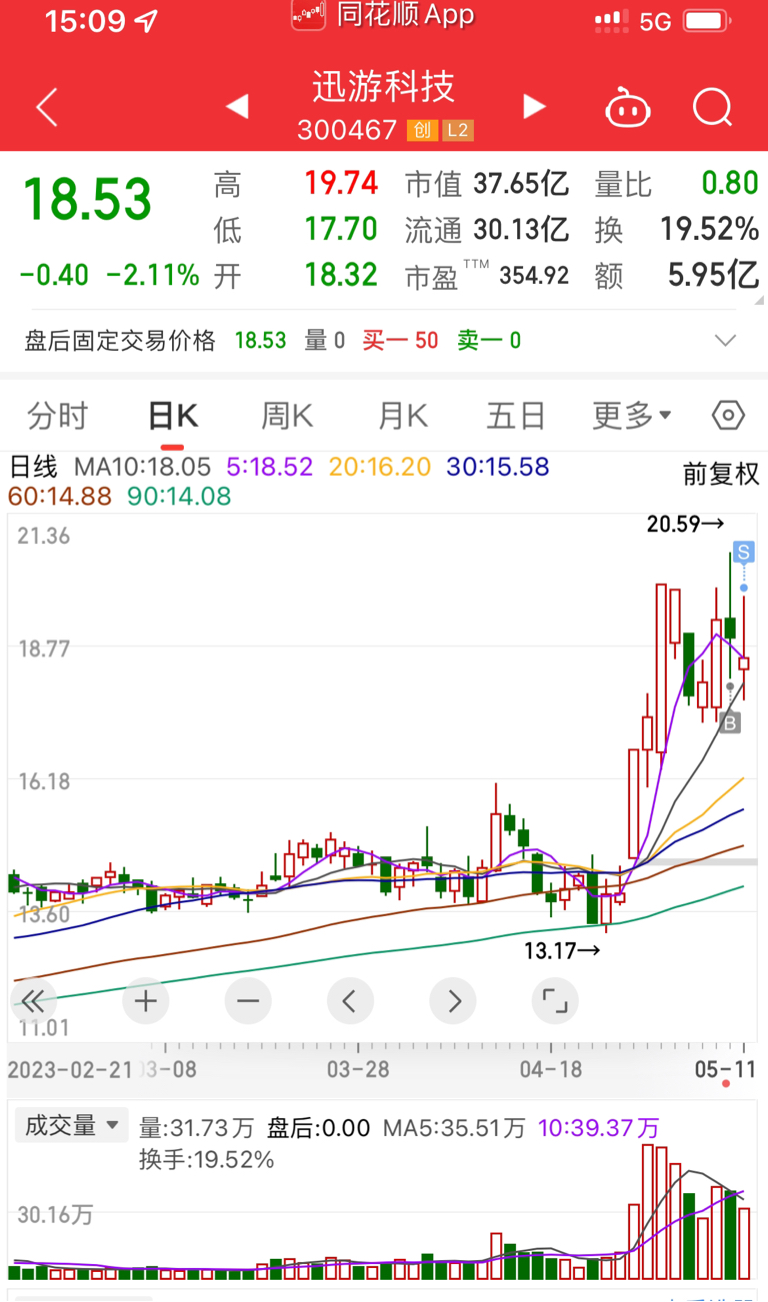Zoom in the chart with plus button
Image resolution: width=768 pixels, height=1302 pixels.
(146, 1000)
